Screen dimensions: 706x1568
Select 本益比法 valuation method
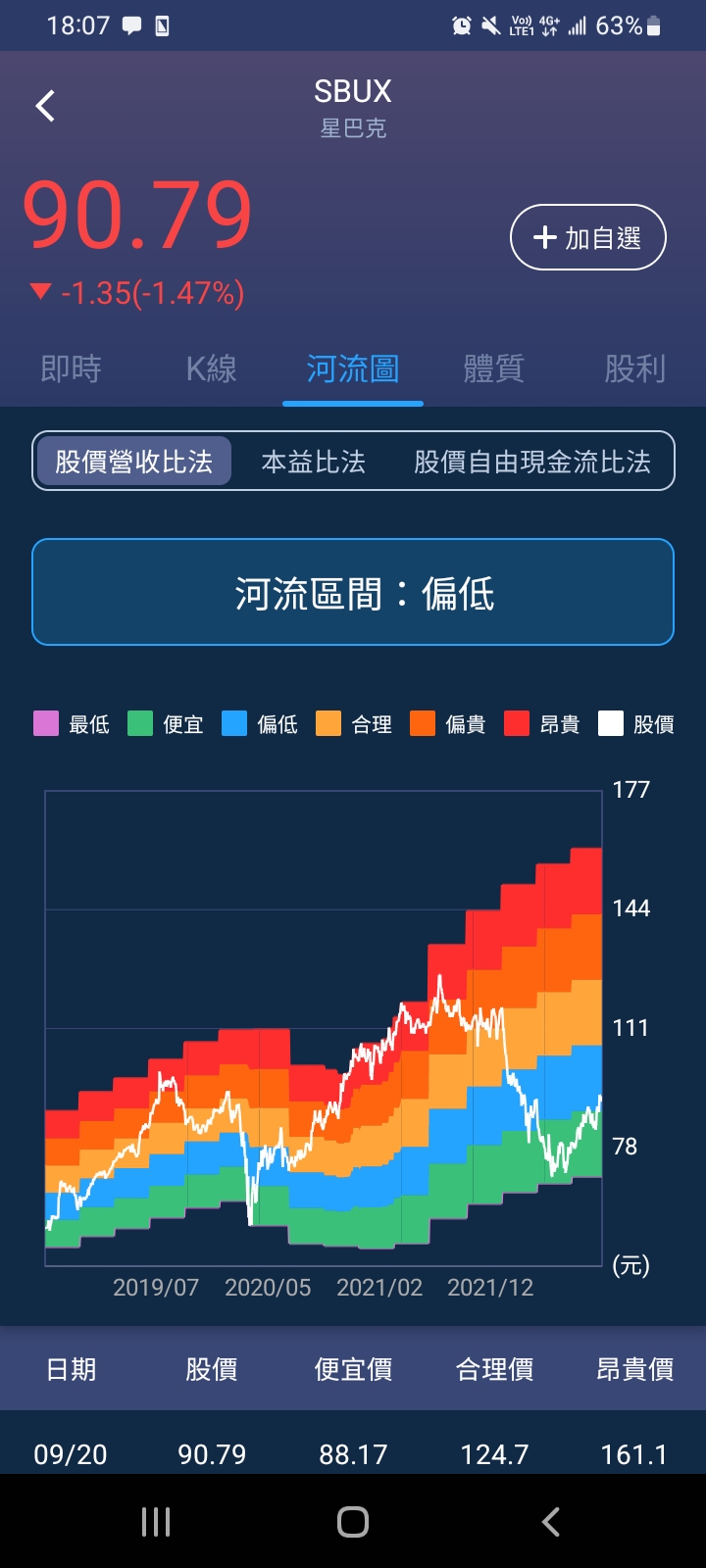click(x=313, y=461)
